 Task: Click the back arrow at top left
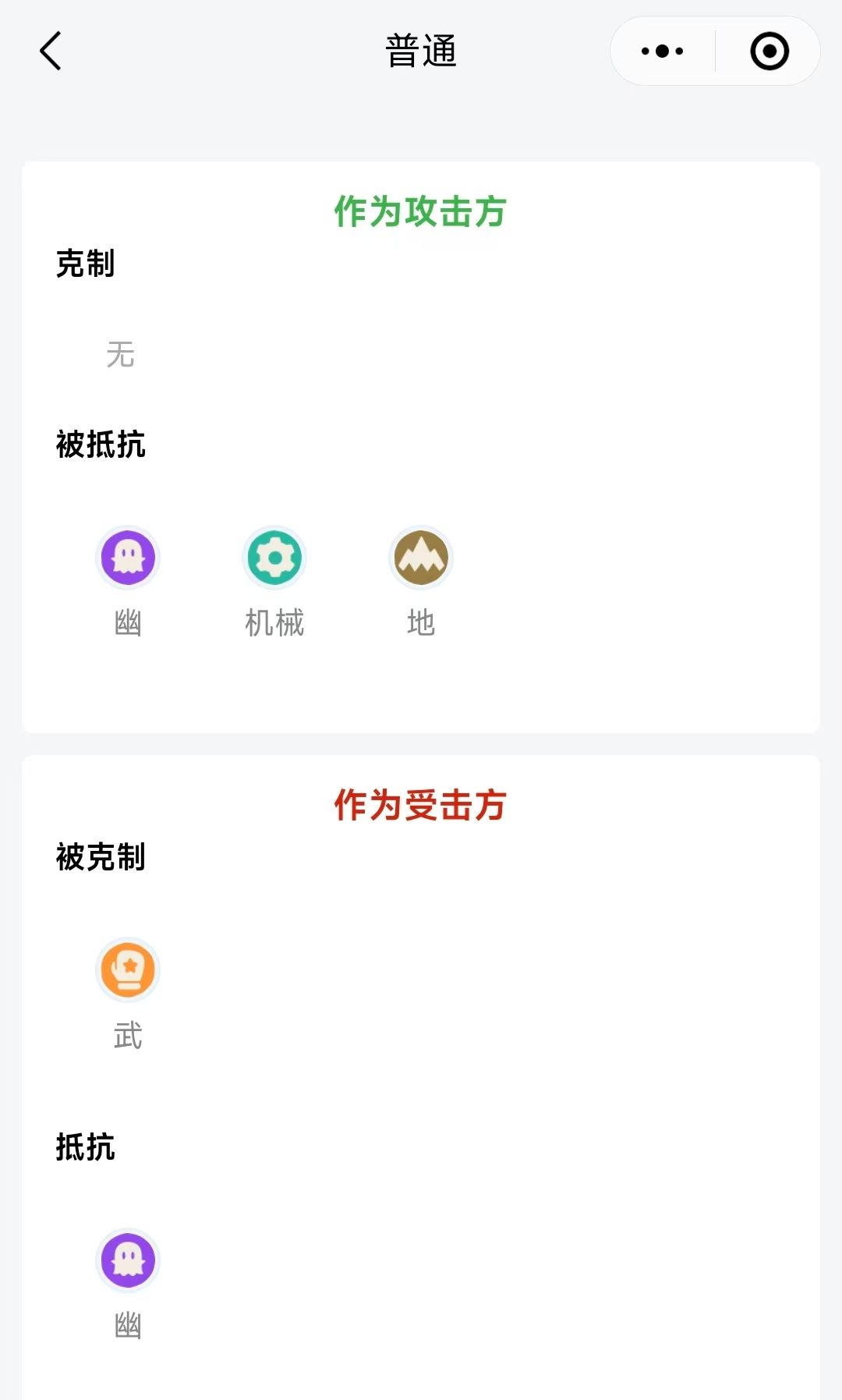tap(49, 51)
